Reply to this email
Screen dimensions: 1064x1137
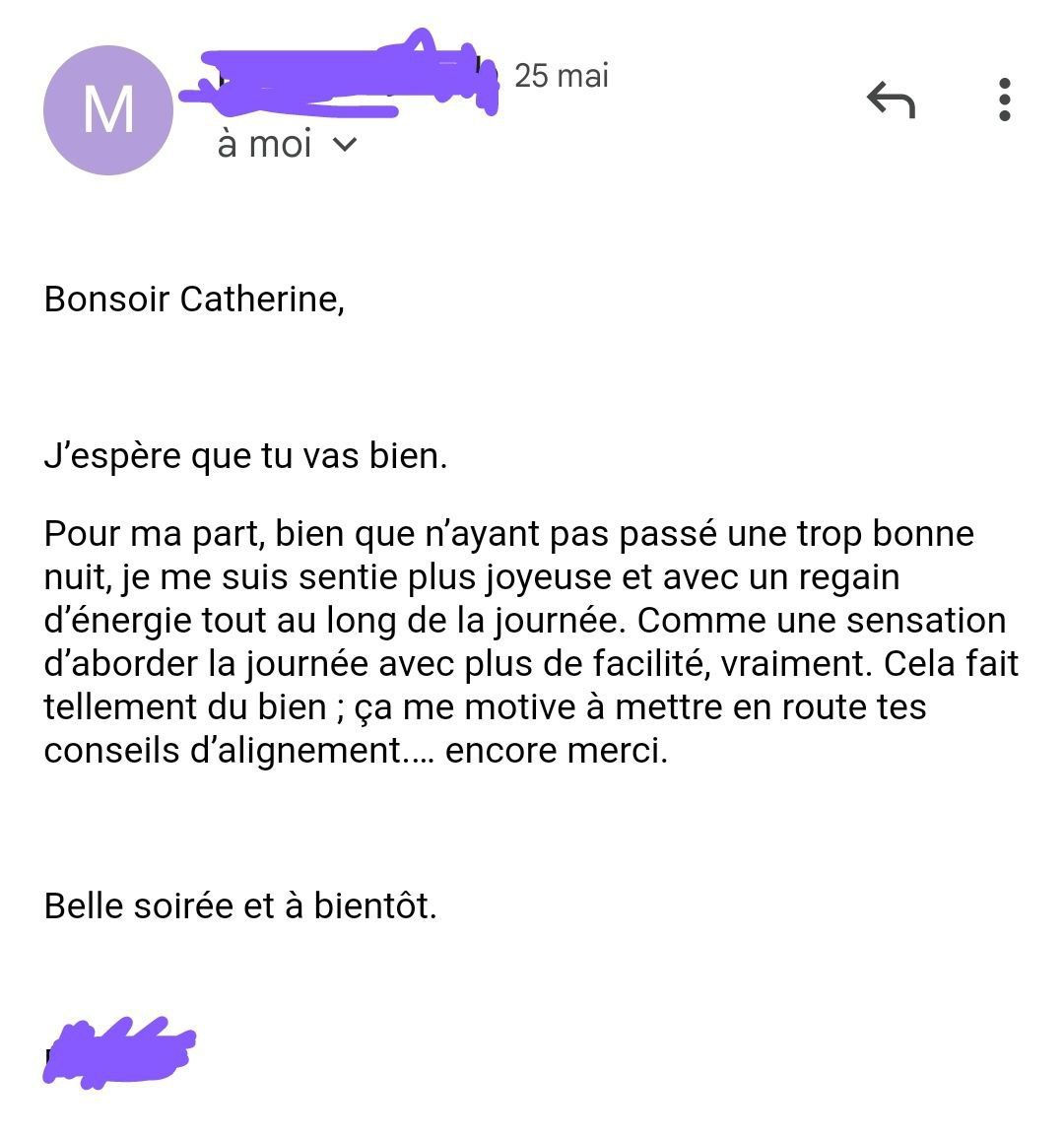click(x=891, y=100)
